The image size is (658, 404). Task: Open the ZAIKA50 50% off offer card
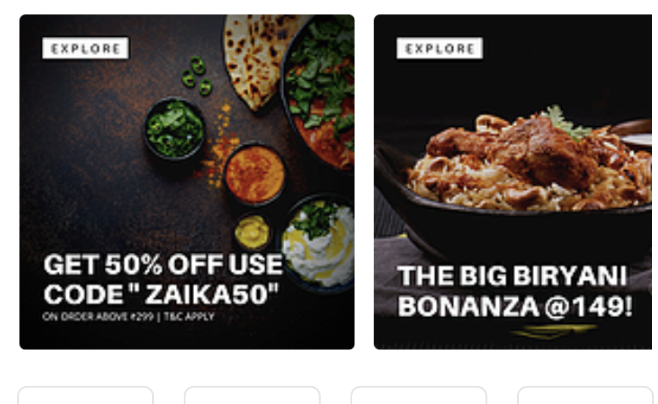click(x=187, y=182)
